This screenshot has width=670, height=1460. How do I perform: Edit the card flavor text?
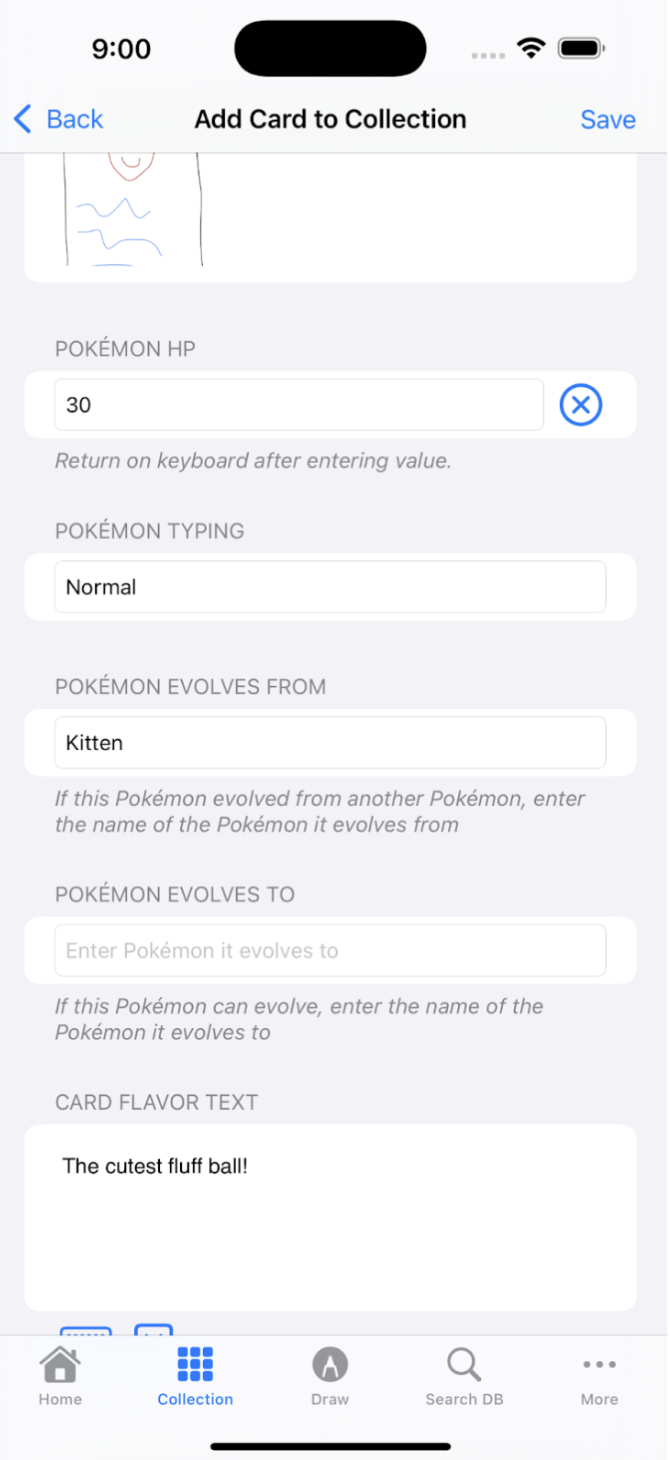(330, 1217)
